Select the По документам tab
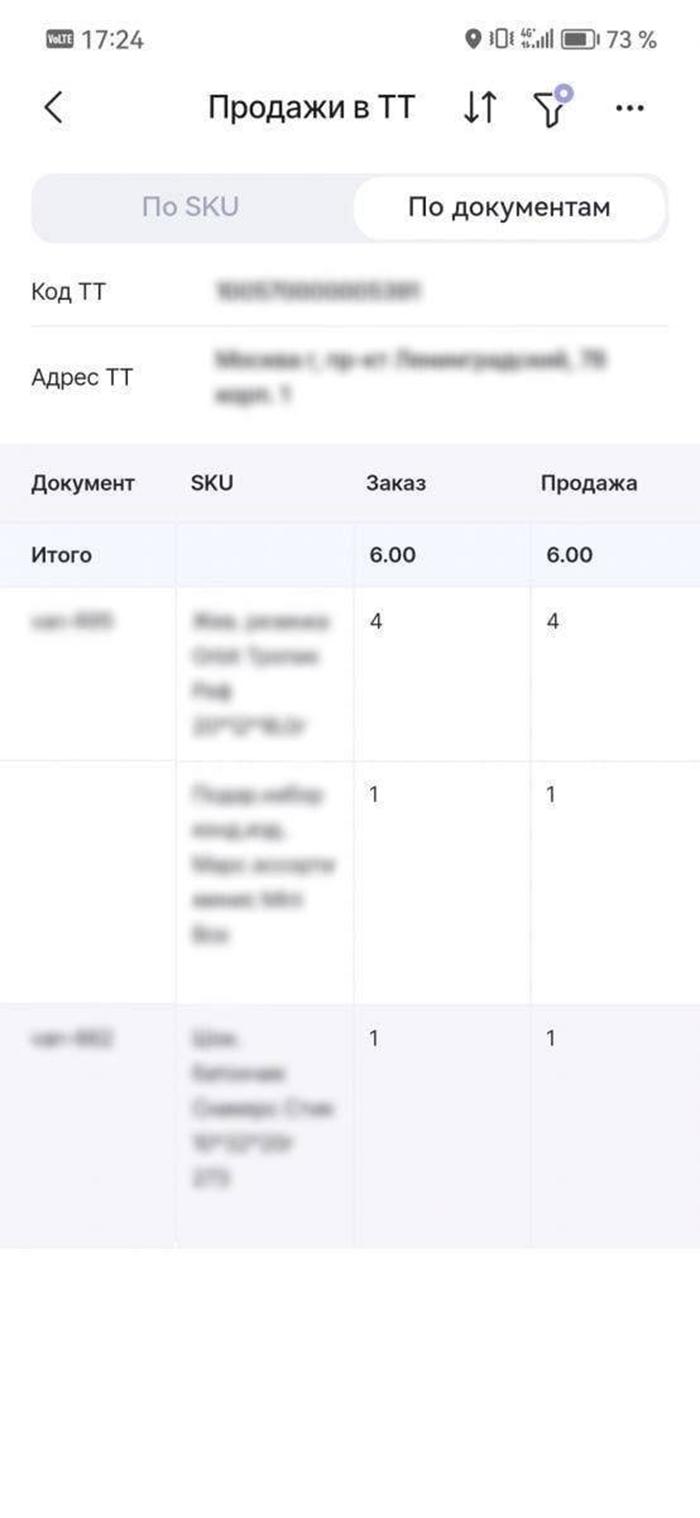The image size is (700, 1518). [509, 208]
